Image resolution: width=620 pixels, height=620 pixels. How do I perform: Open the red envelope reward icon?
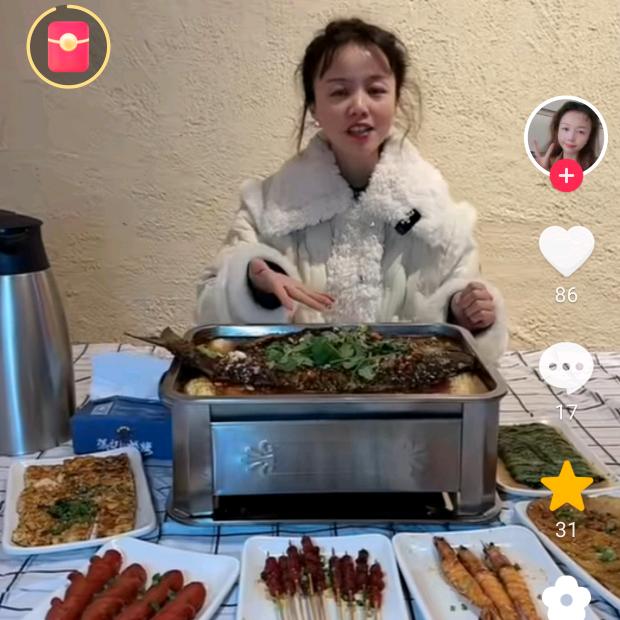click(68, 46)
